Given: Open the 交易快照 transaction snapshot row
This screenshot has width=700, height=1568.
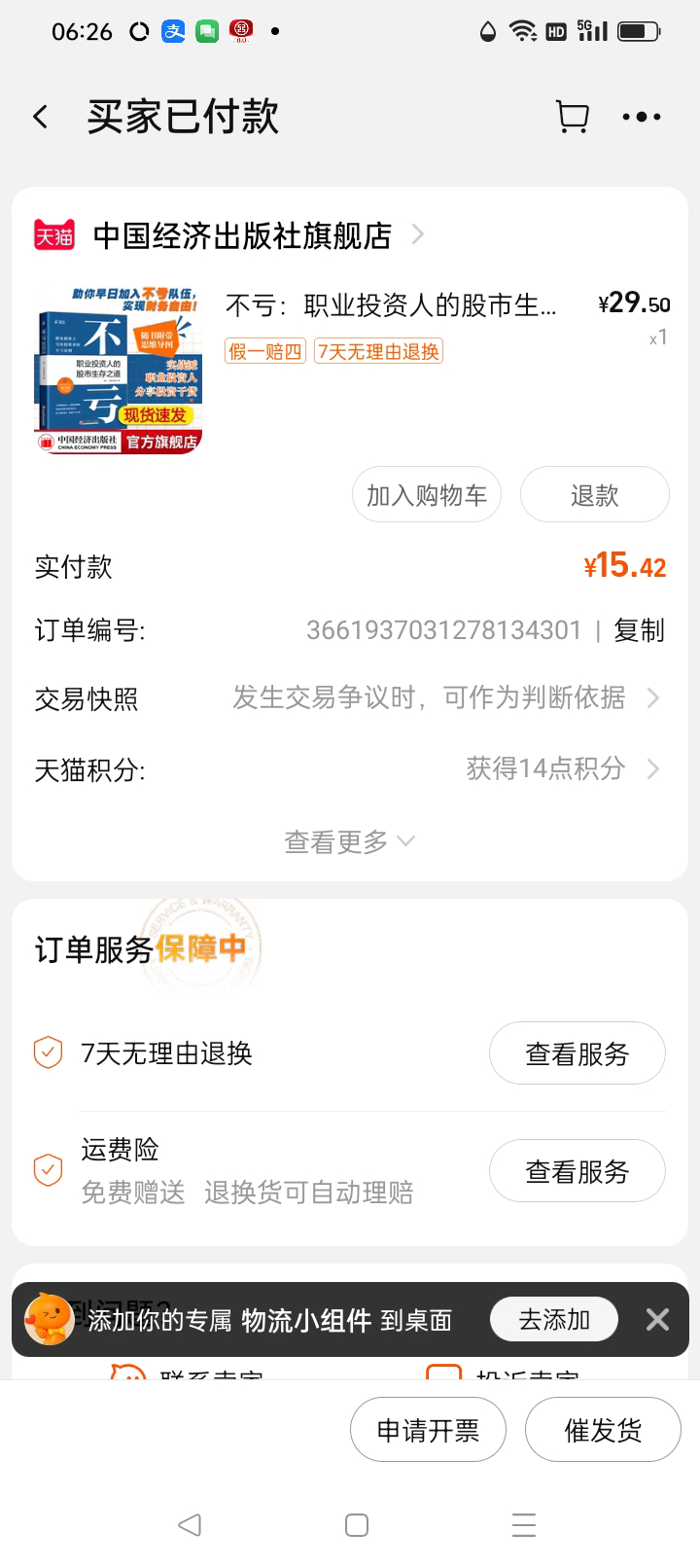Looking at the screenshot, I should (x=350, y=698).
